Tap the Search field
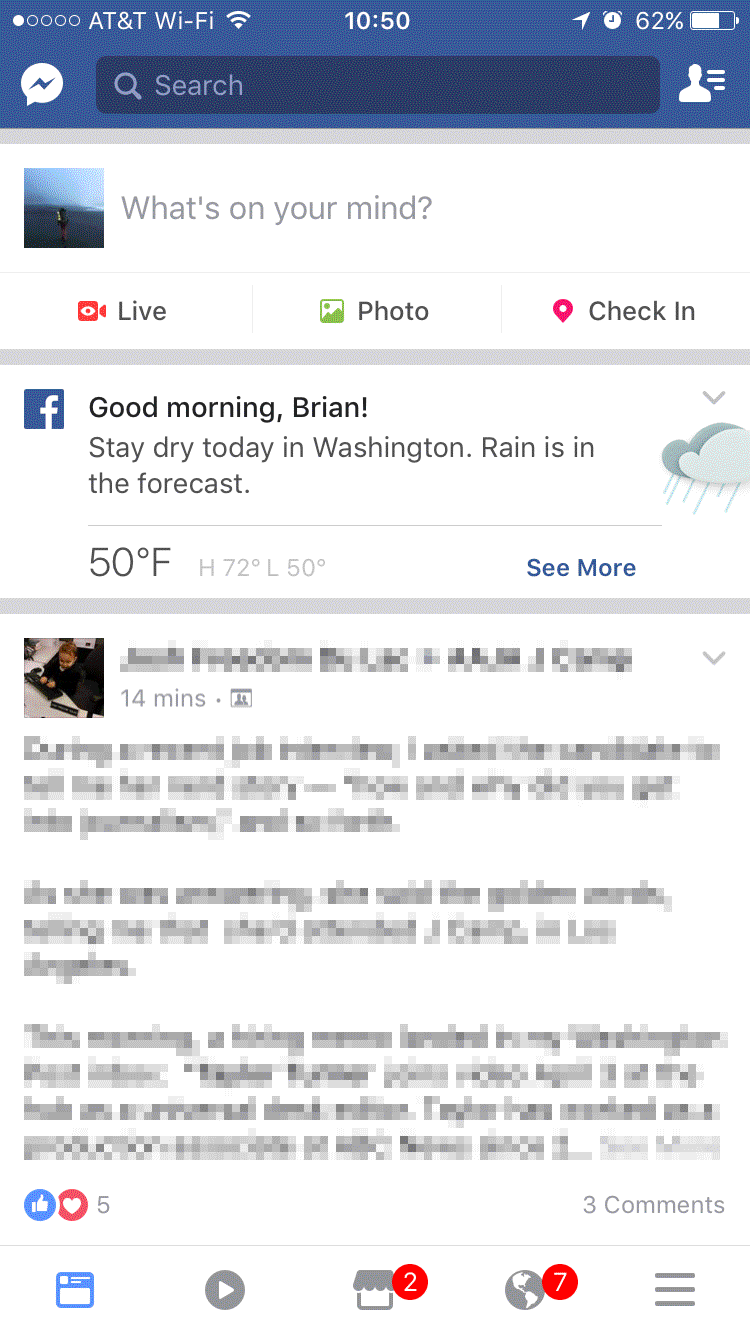The image size is (750, 1334). (x=377, y=86)
